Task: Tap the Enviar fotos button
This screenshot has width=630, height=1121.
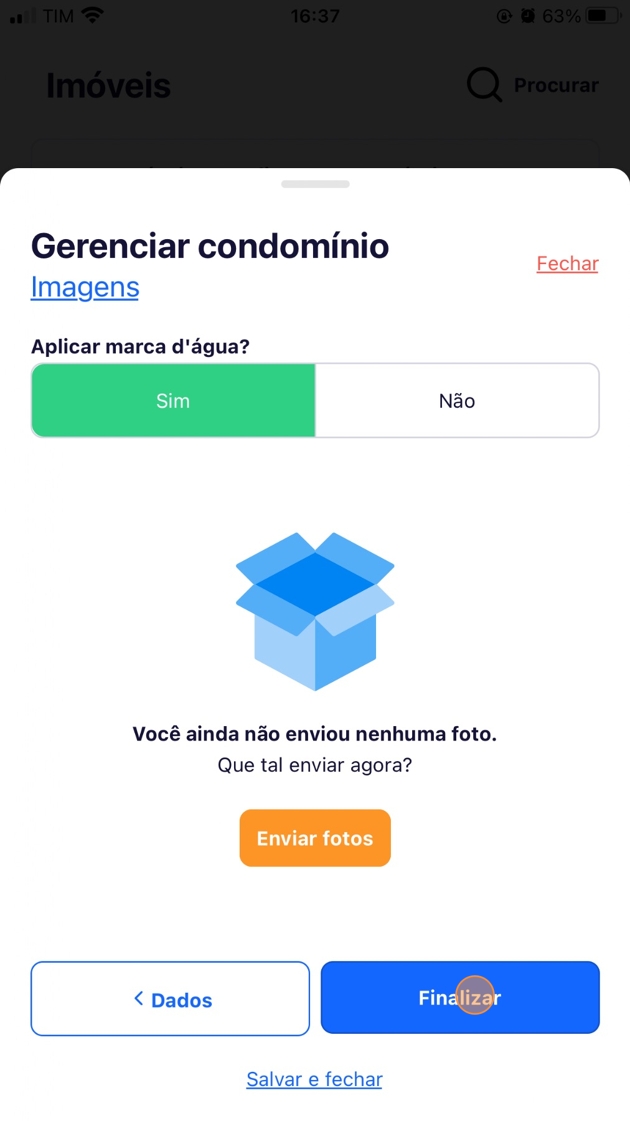Action: [315, 838]
